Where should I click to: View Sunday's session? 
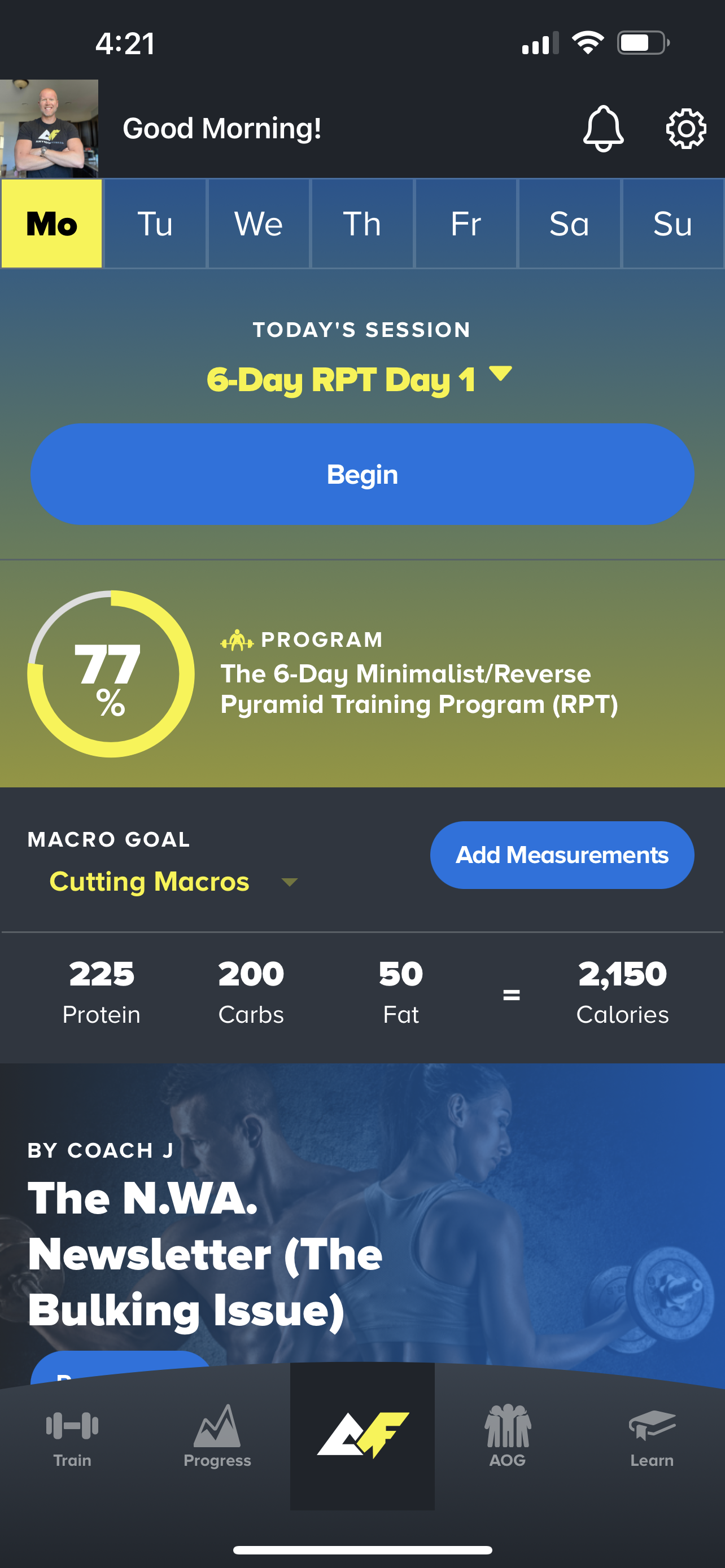click(672, 224)
